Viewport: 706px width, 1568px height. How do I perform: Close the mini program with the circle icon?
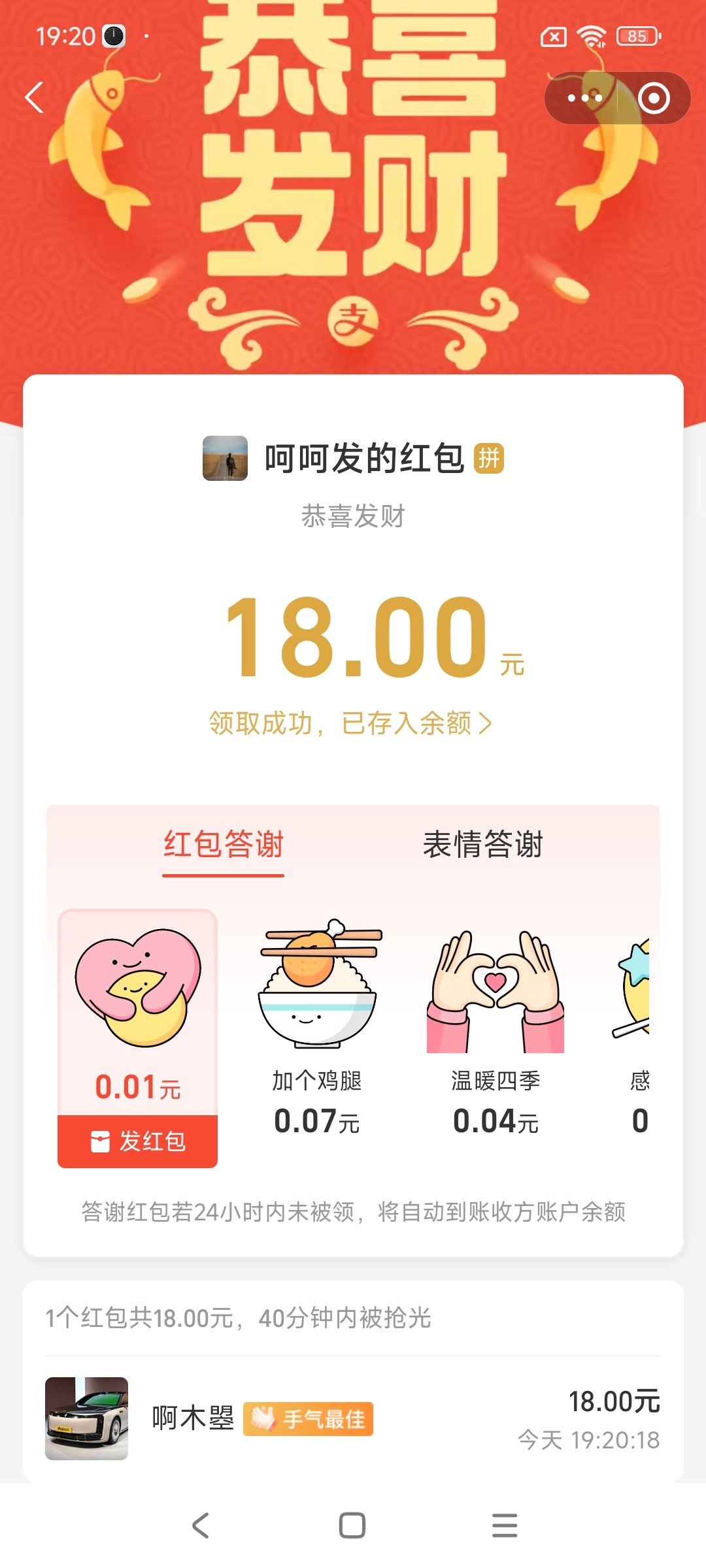click(654, 99)
